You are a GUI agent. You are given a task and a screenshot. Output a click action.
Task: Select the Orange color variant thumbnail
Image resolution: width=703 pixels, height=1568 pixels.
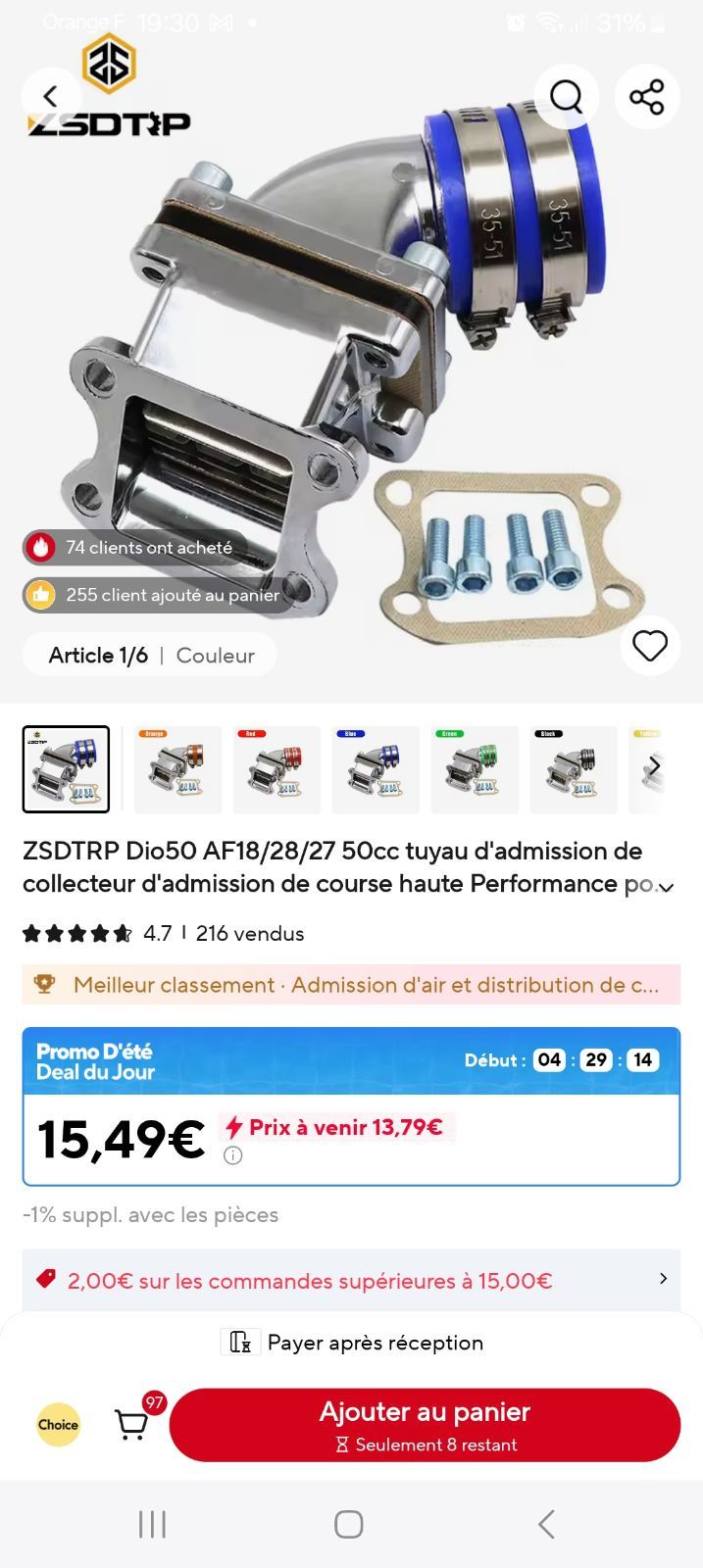click(x=177, y=770)
